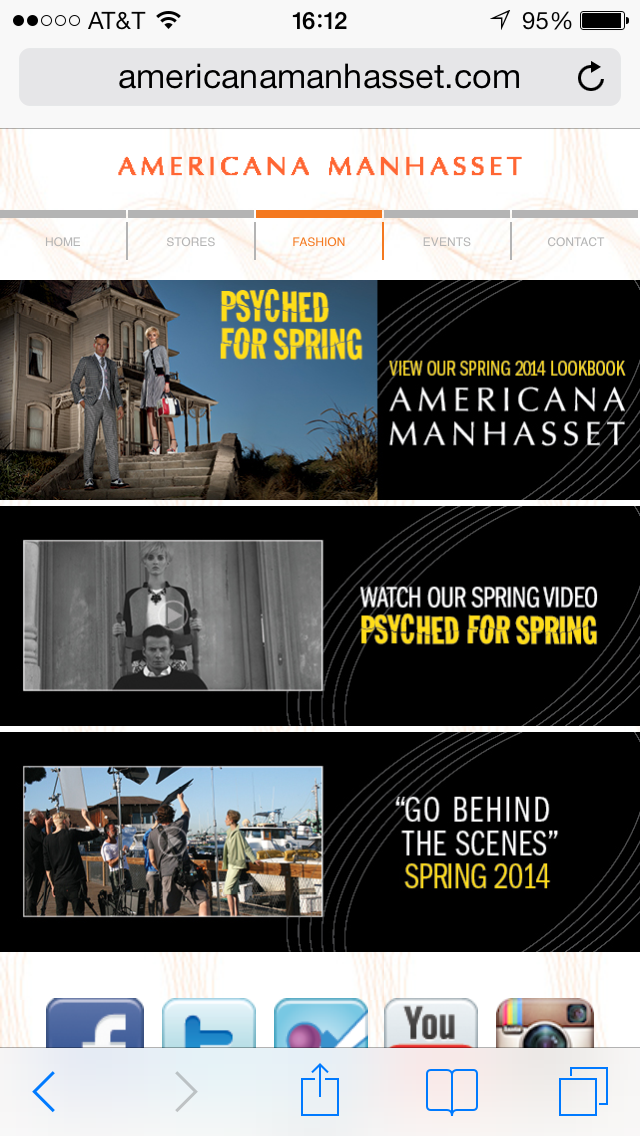Go to the Home tab
The height and width of the screenshot is (1136, 640).
63,241
